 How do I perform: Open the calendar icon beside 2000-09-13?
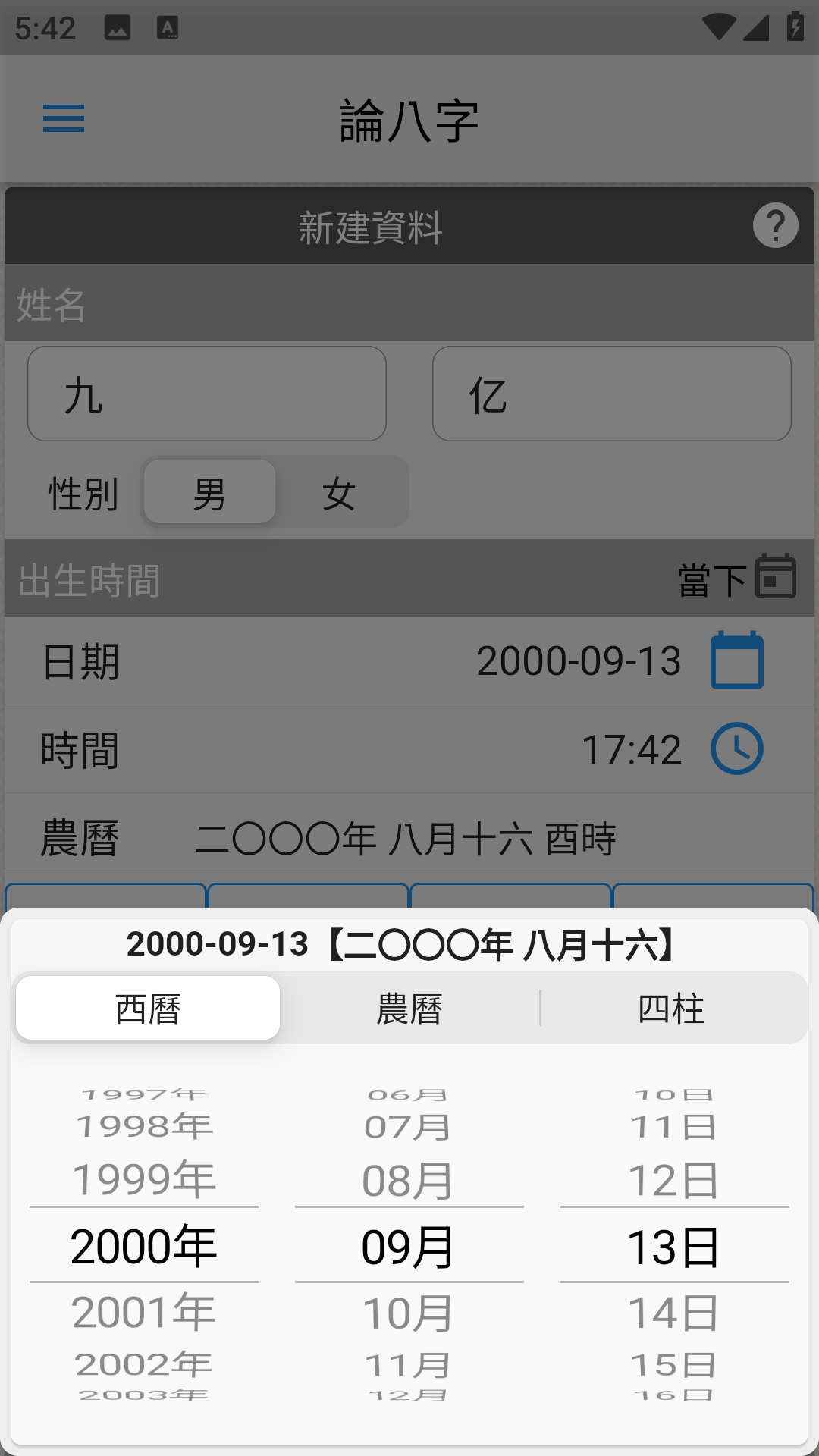(736, 661)
